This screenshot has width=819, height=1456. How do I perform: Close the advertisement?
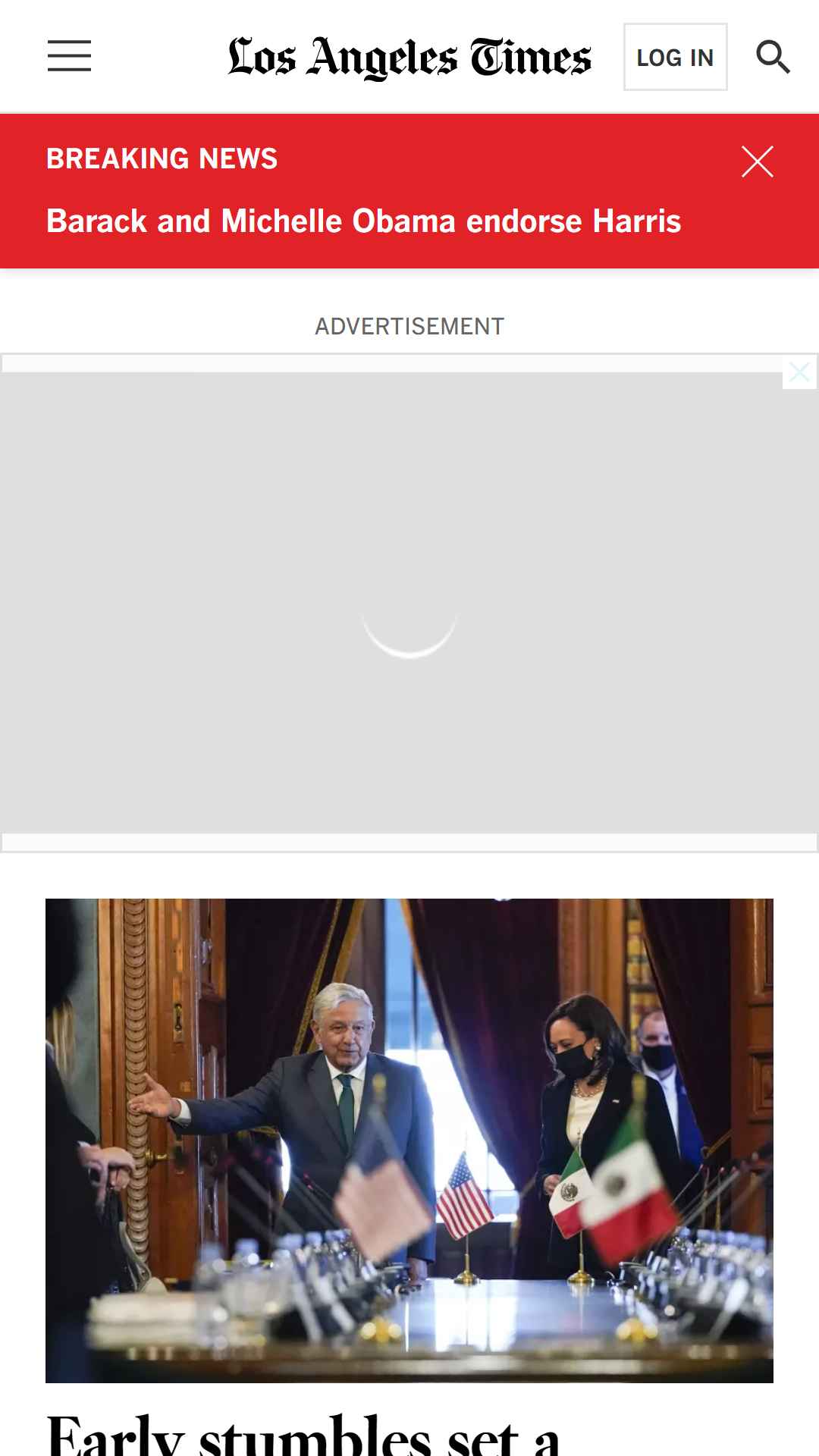coord(799,372)
